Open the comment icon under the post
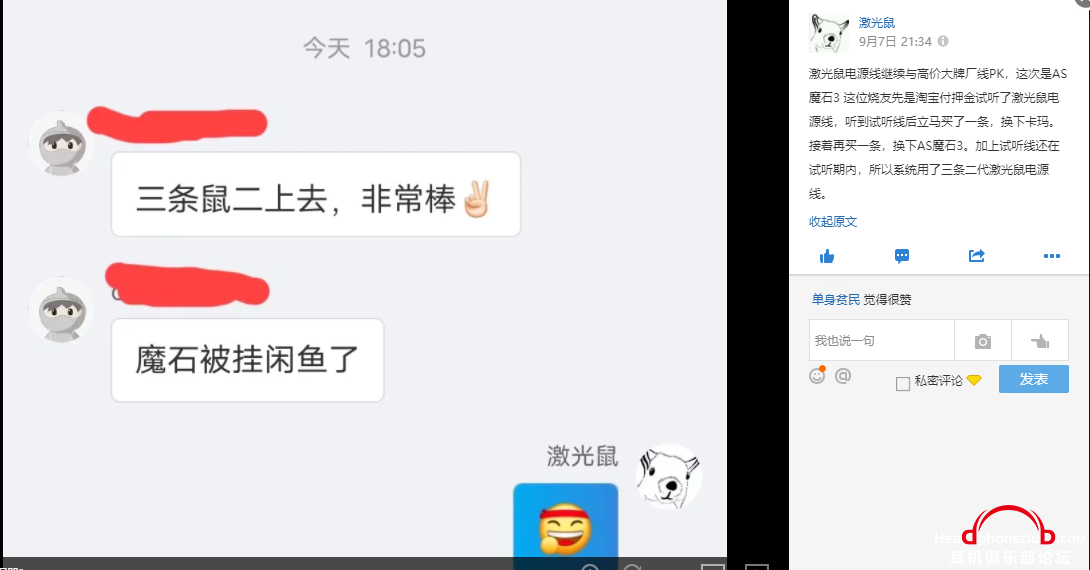 tap(902, 256)
